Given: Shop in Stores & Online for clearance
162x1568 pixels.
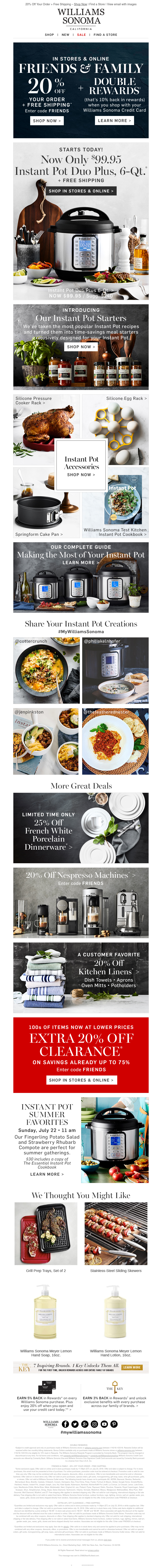Looking at the screenshot, I should pos(81,1080).
